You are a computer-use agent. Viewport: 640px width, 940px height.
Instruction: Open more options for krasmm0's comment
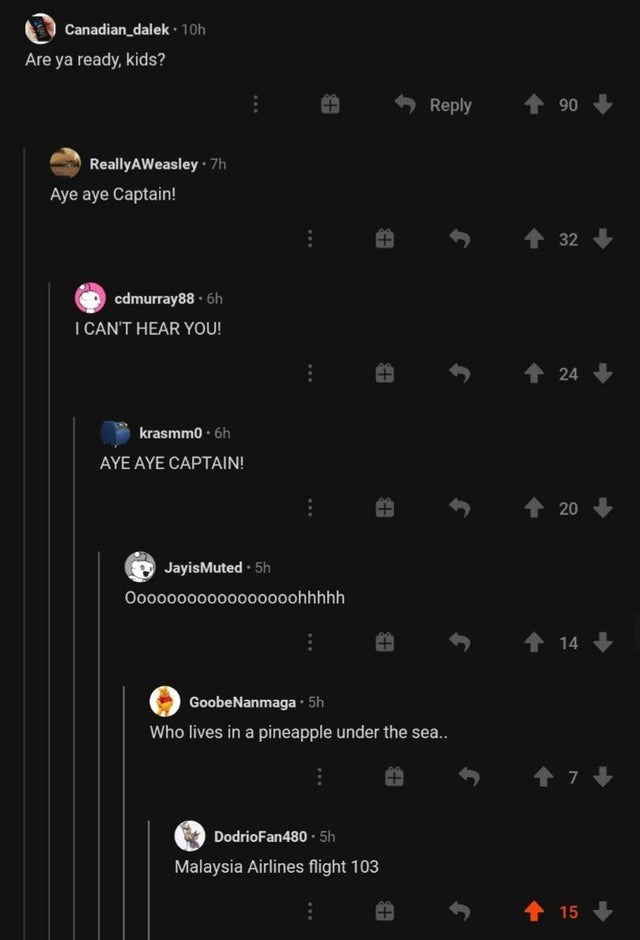click(310, 508)
